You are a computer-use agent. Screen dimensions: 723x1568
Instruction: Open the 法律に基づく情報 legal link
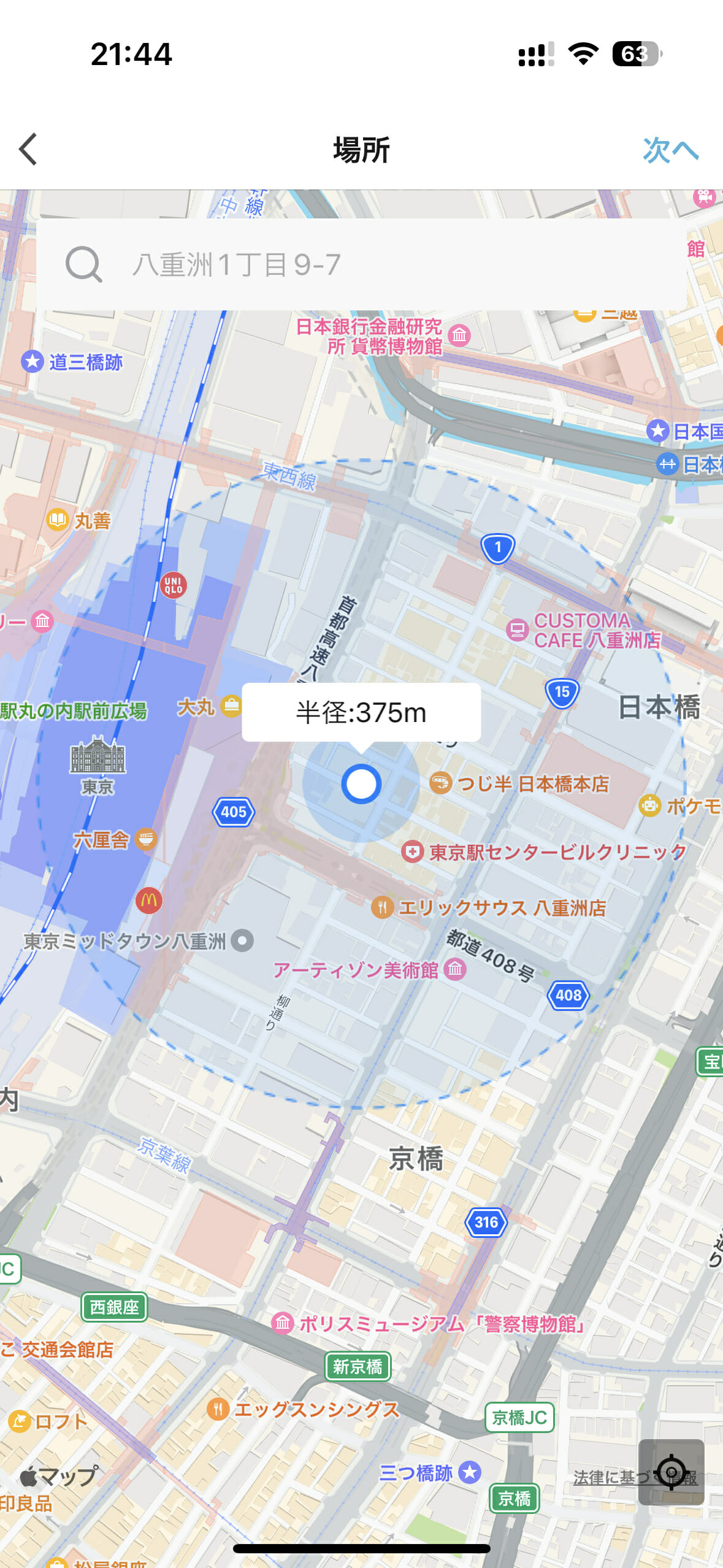[x=604, y=1478]
